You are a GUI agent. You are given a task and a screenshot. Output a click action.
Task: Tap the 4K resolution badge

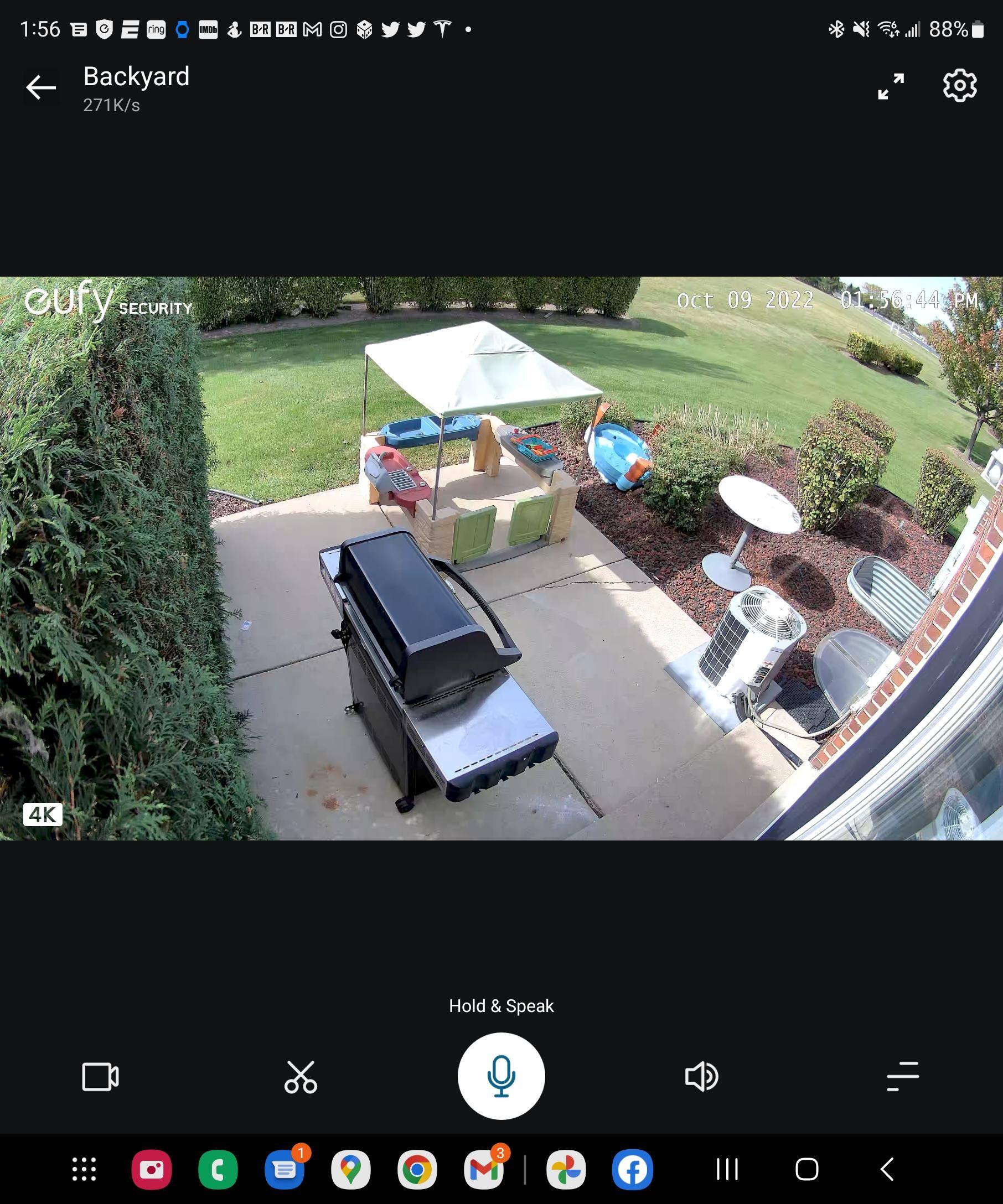(x=43, y=814)
